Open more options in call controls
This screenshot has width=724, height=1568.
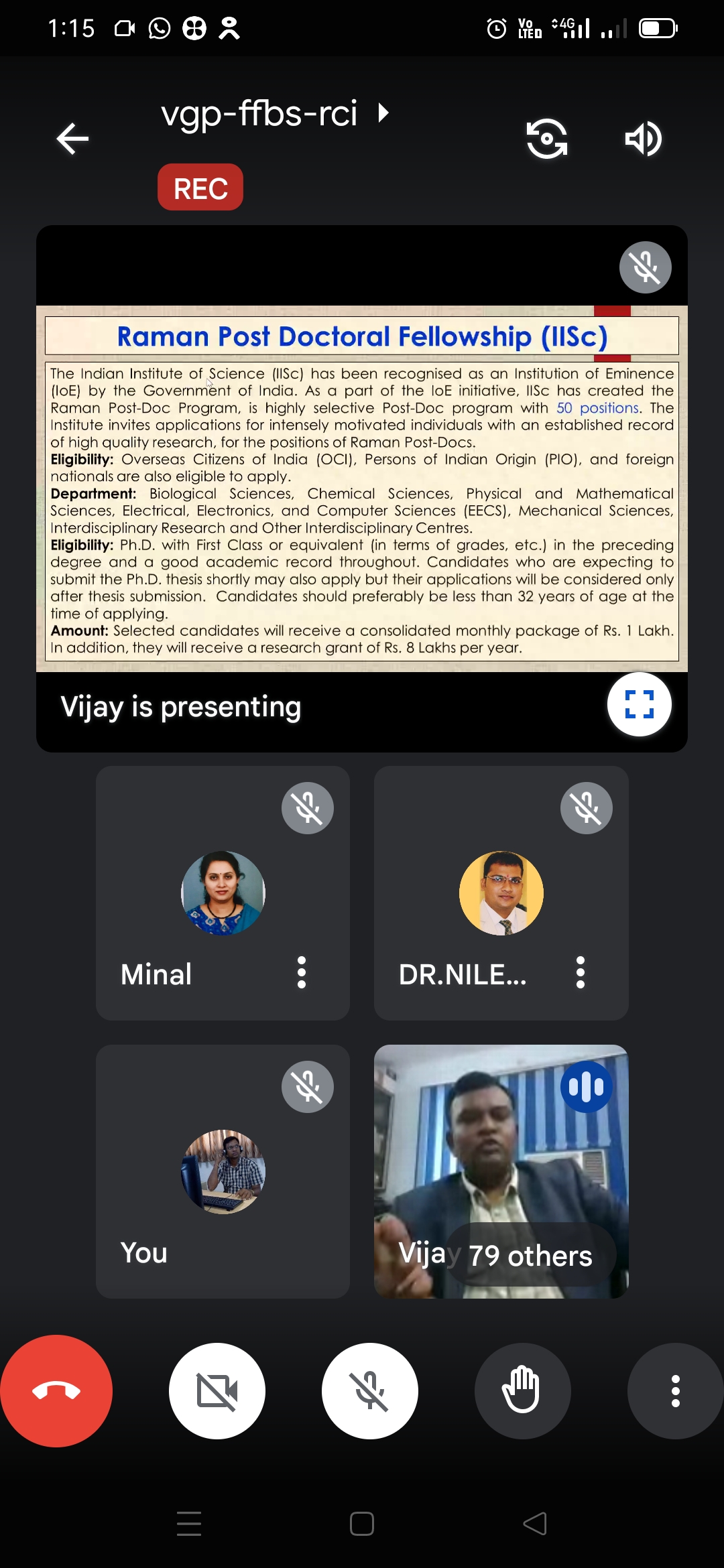(x=675, y=1391)
